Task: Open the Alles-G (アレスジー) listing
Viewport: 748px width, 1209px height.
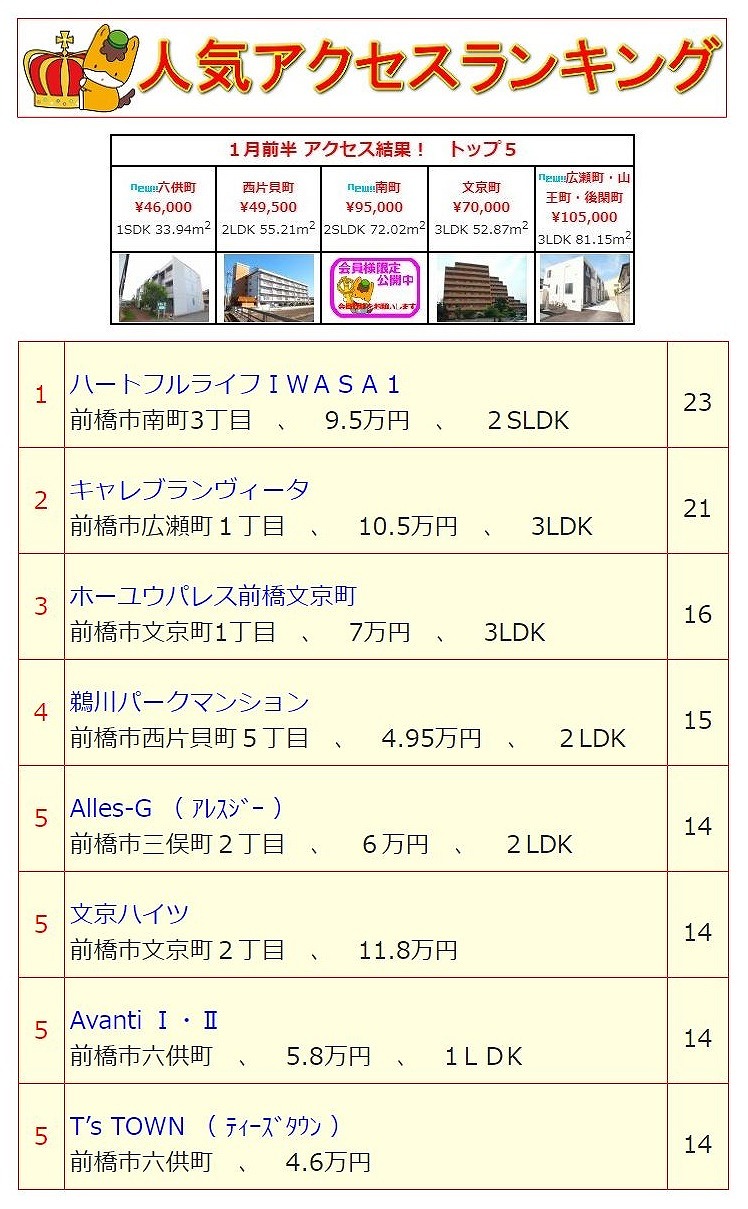Action: coord(177,808)
